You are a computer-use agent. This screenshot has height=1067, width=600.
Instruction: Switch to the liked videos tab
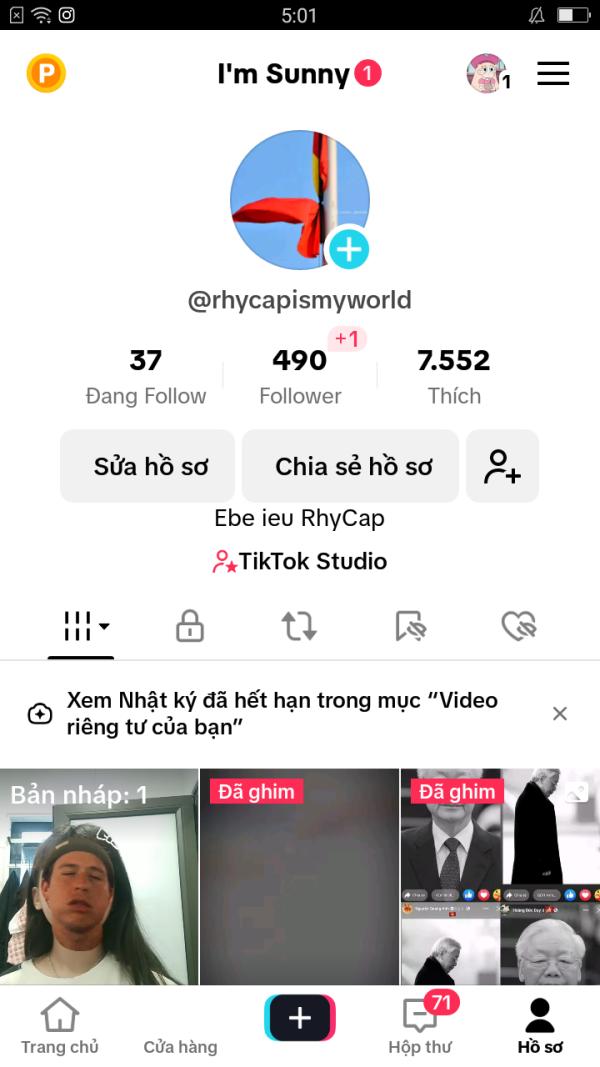click(x=518, y=627)
